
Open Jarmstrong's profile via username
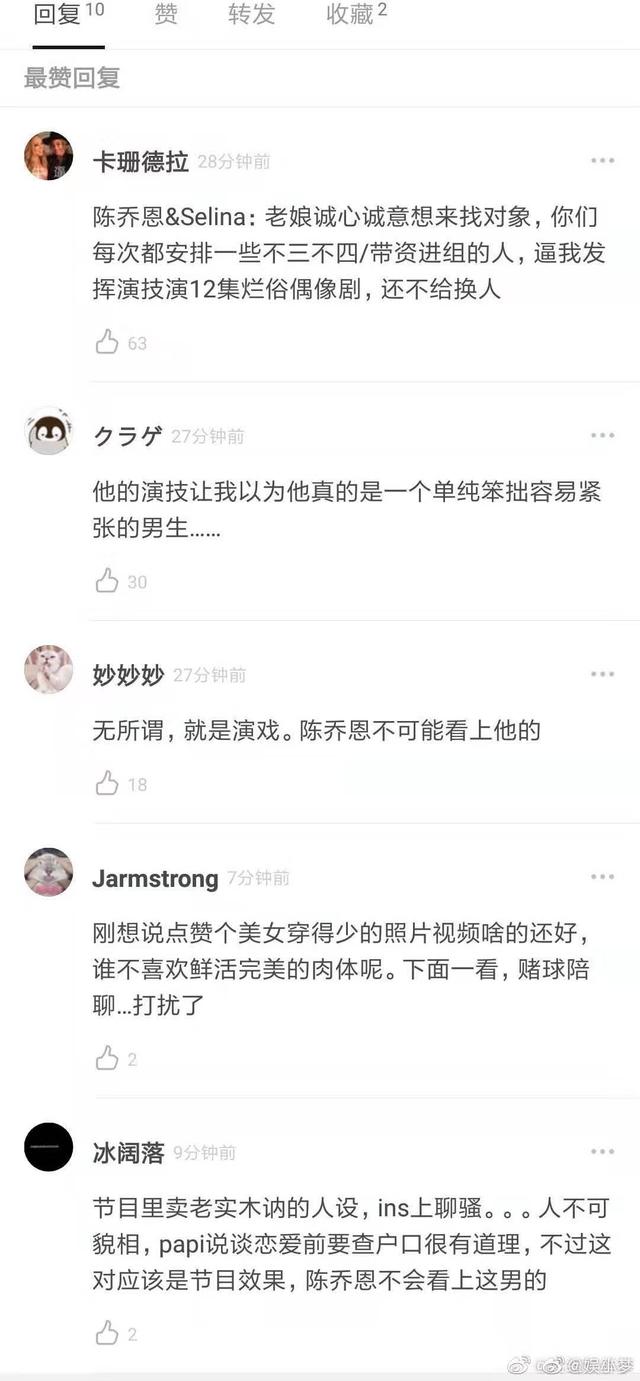click(154, 879)
